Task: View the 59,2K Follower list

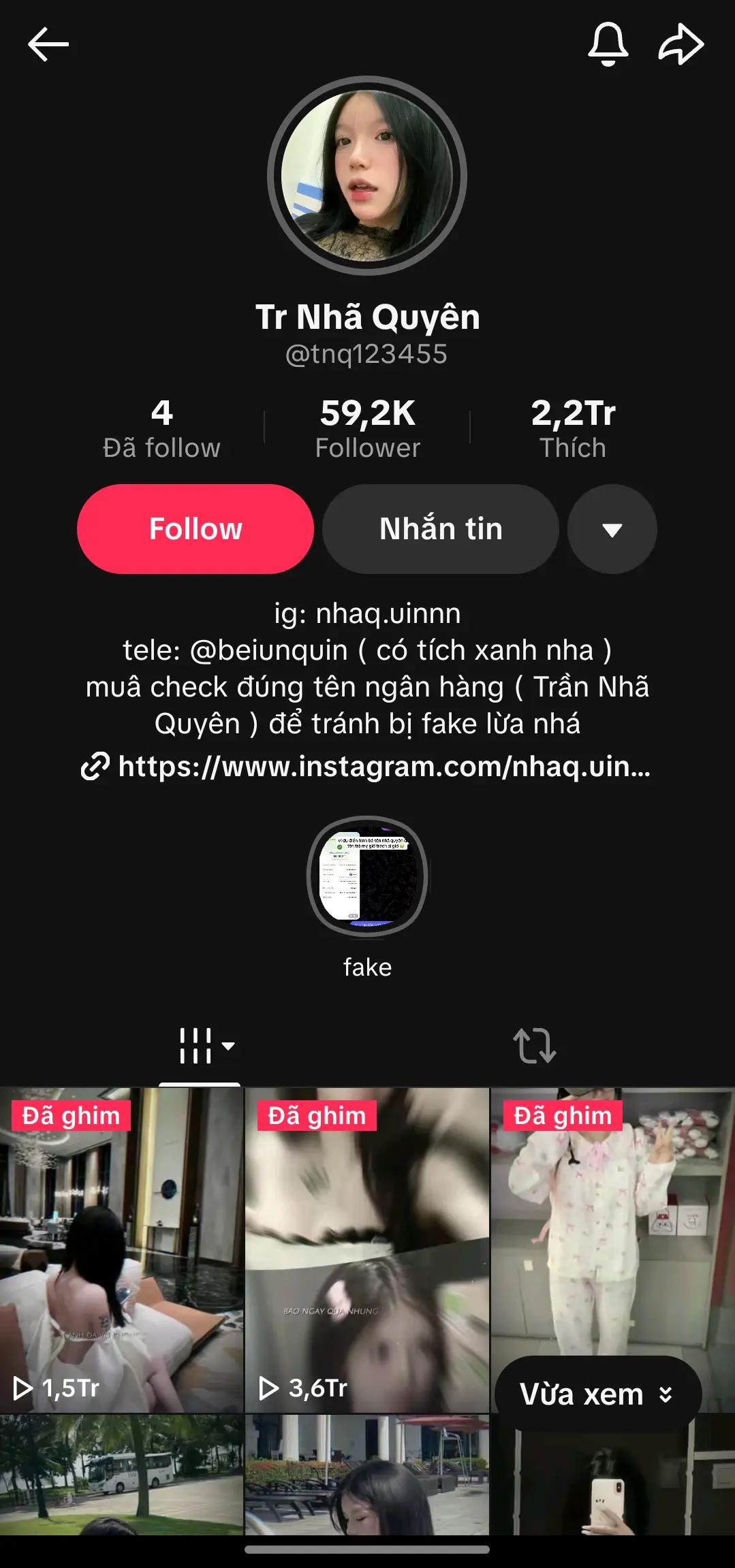Action: tap(367, 429)
